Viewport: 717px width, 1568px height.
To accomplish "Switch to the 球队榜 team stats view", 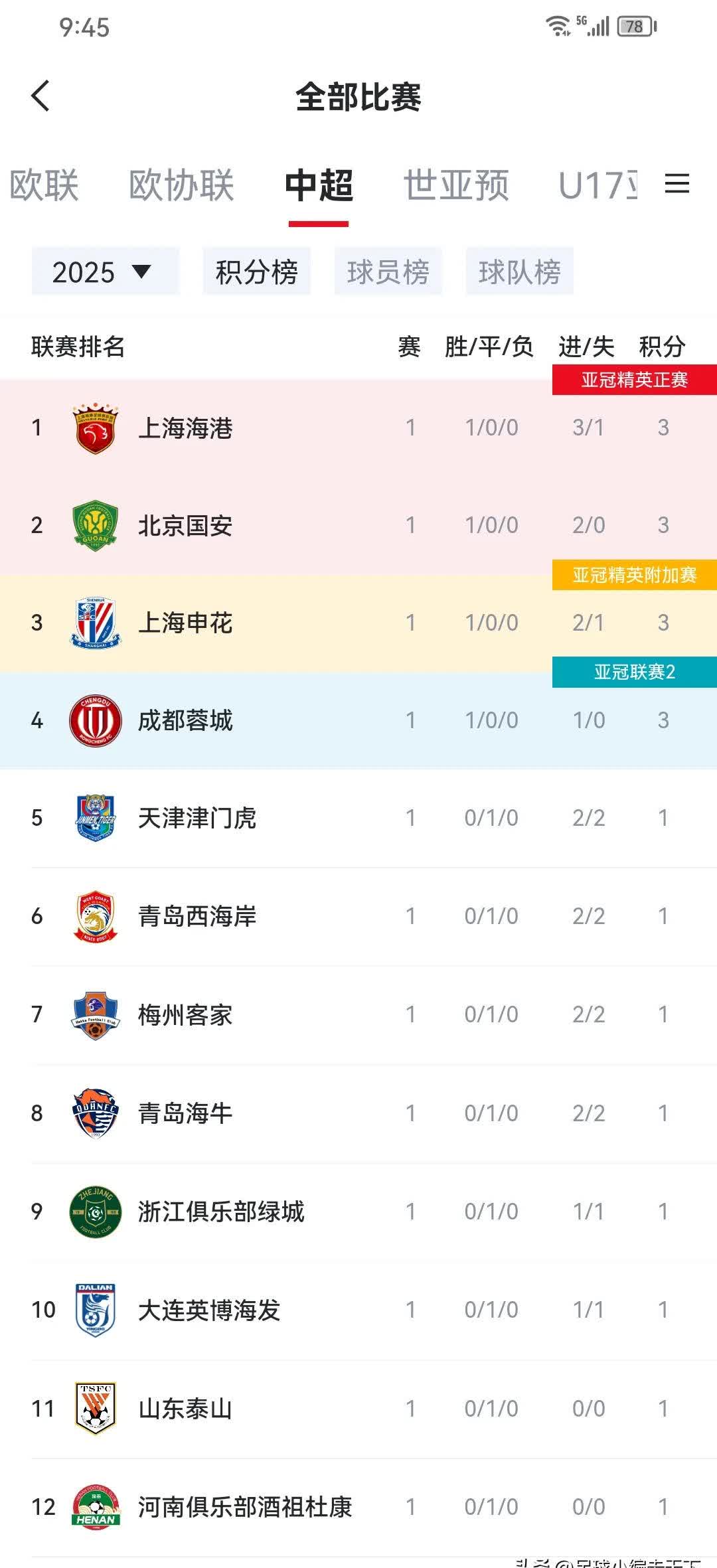I will [520, 270].
